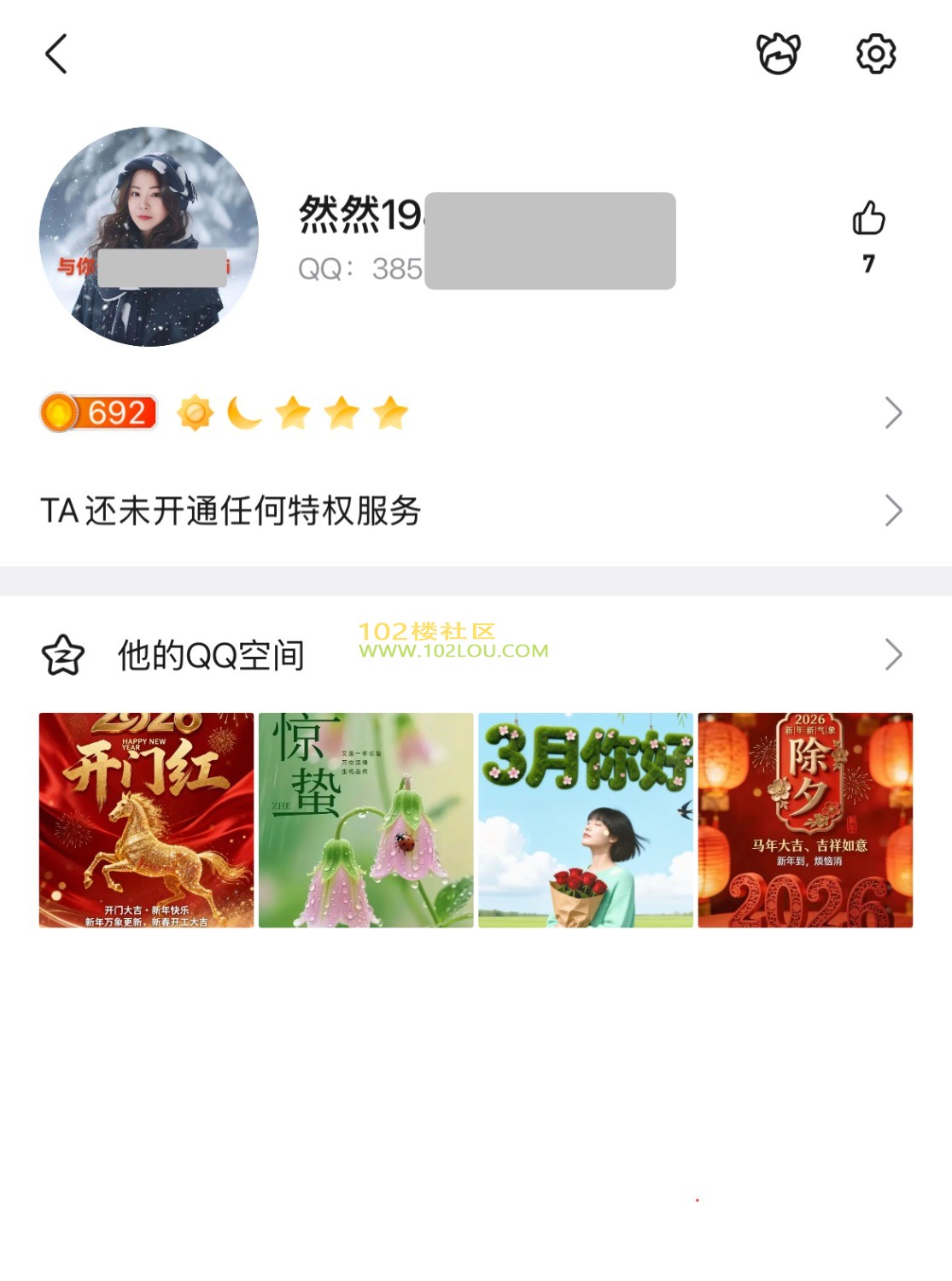This screenshot has width=952, height=1281.
Task: Open the 惊蛰 flower photo
Action: 365,820
